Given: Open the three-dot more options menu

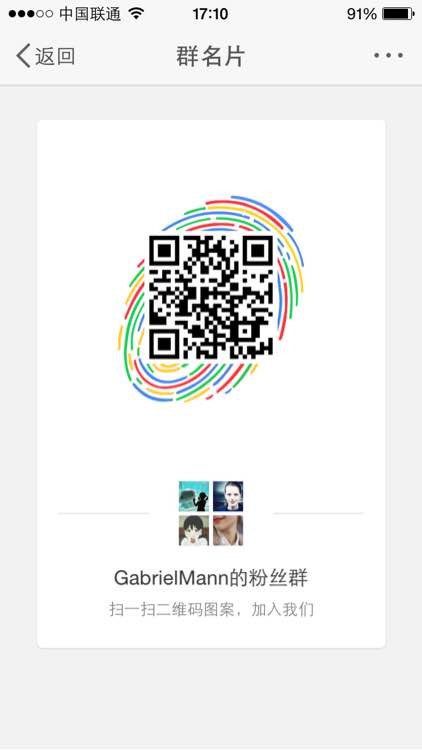Looking at the screenshot, I should point(389,55).
